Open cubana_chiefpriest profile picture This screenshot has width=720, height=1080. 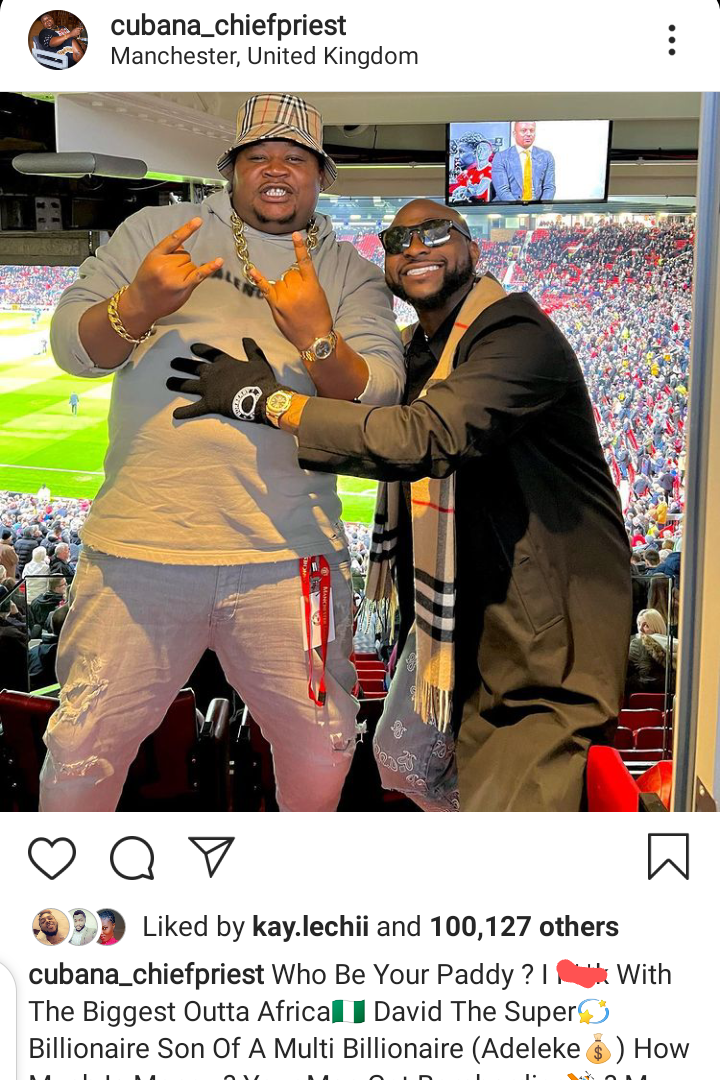(x=58, y=40)
